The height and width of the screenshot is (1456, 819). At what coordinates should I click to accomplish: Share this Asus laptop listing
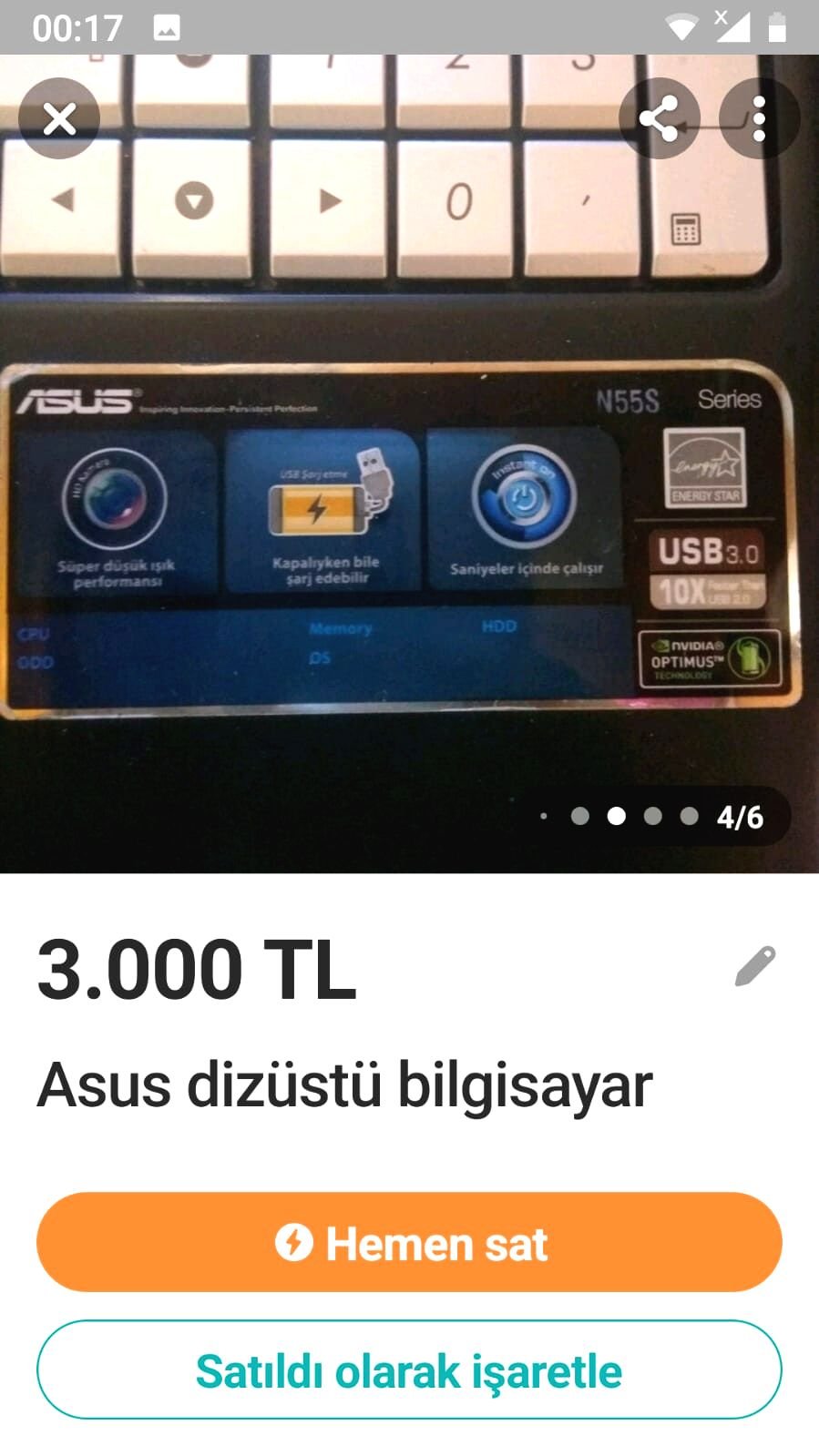click(x=659, y=118)
